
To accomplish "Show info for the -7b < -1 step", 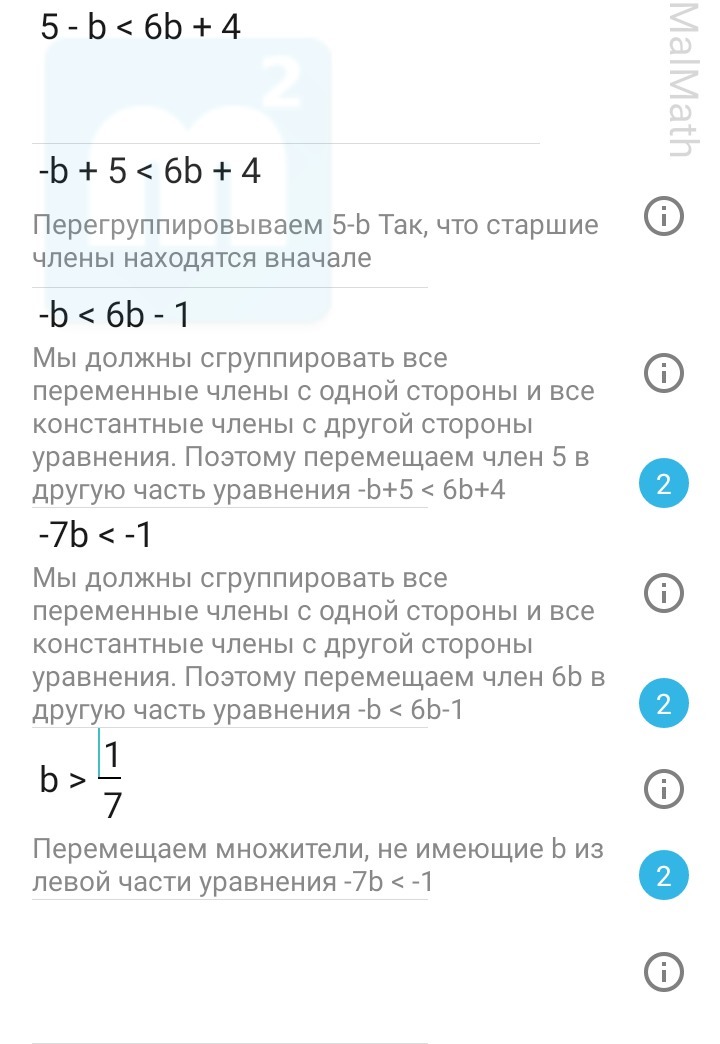I will (663, 593).
